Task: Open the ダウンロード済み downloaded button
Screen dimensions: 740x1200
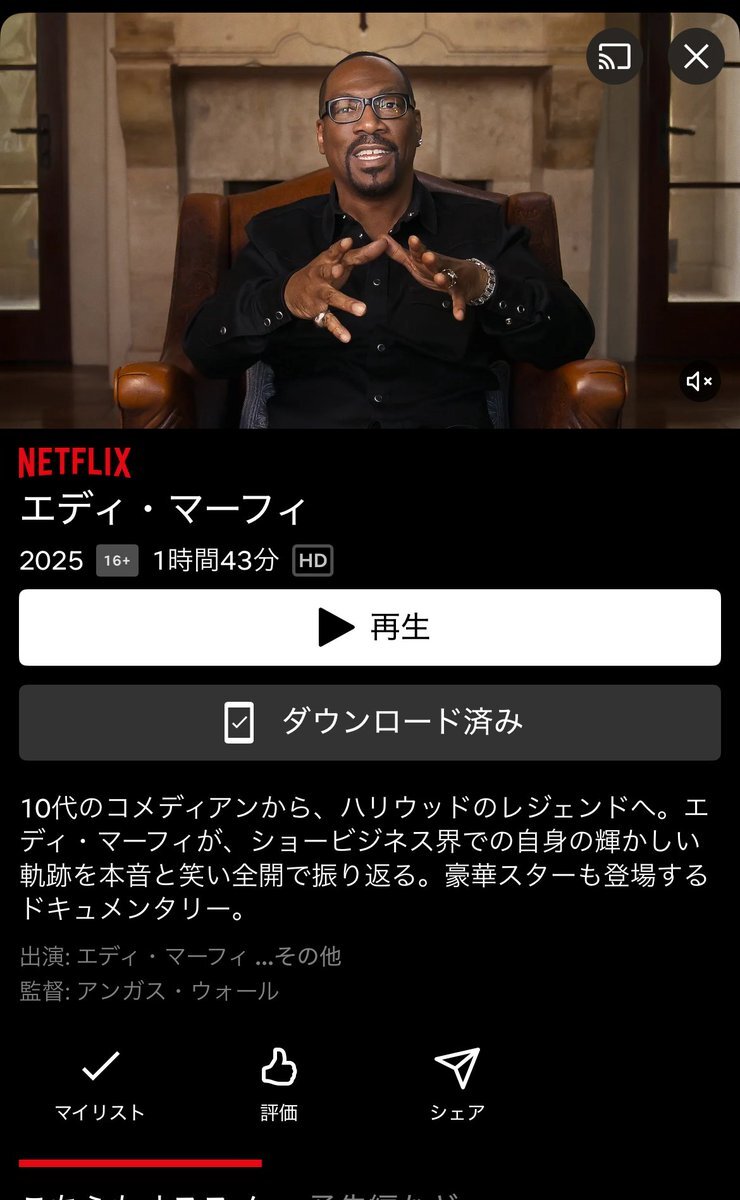Action: (370, 722)
